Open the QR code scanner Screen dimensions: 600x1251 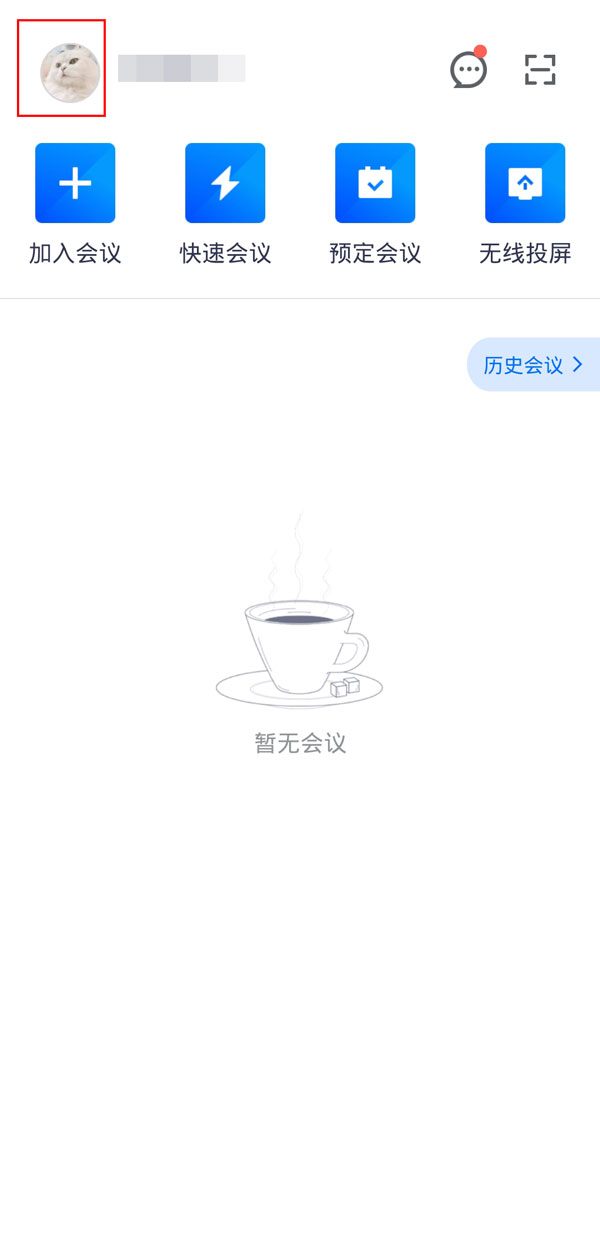click(540, 69)
